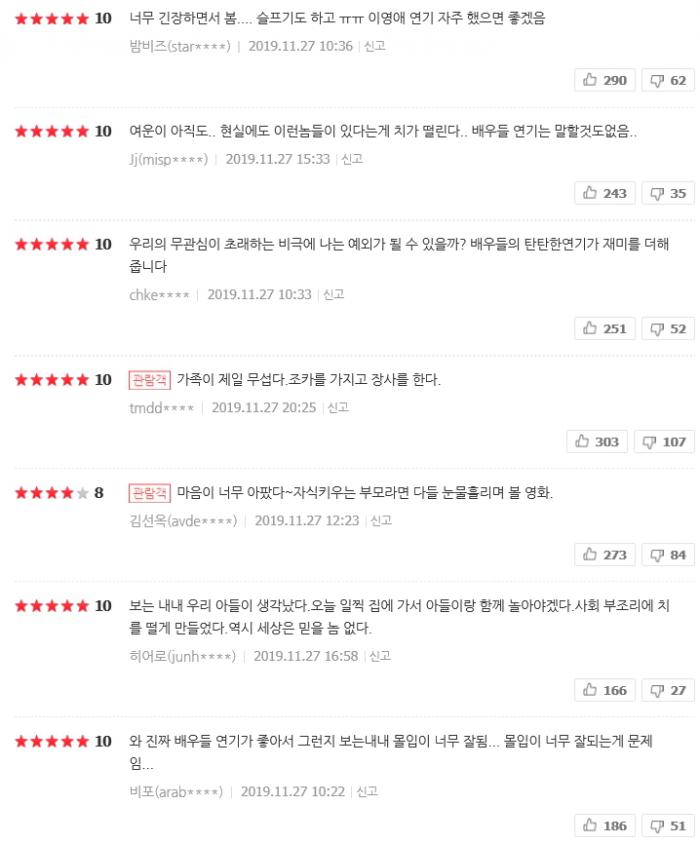
Task: Like 비포(arab****)'s review with 186 likes
Action: 604,825
